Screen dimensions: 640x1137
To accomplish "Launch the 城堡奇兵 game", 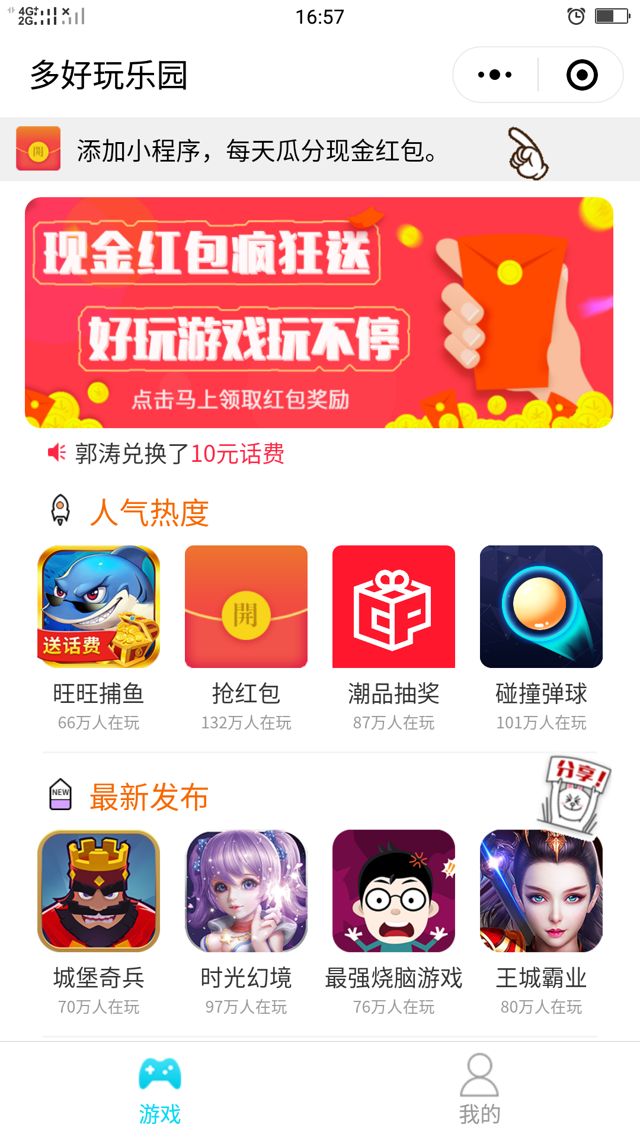I will pos(98,891).
